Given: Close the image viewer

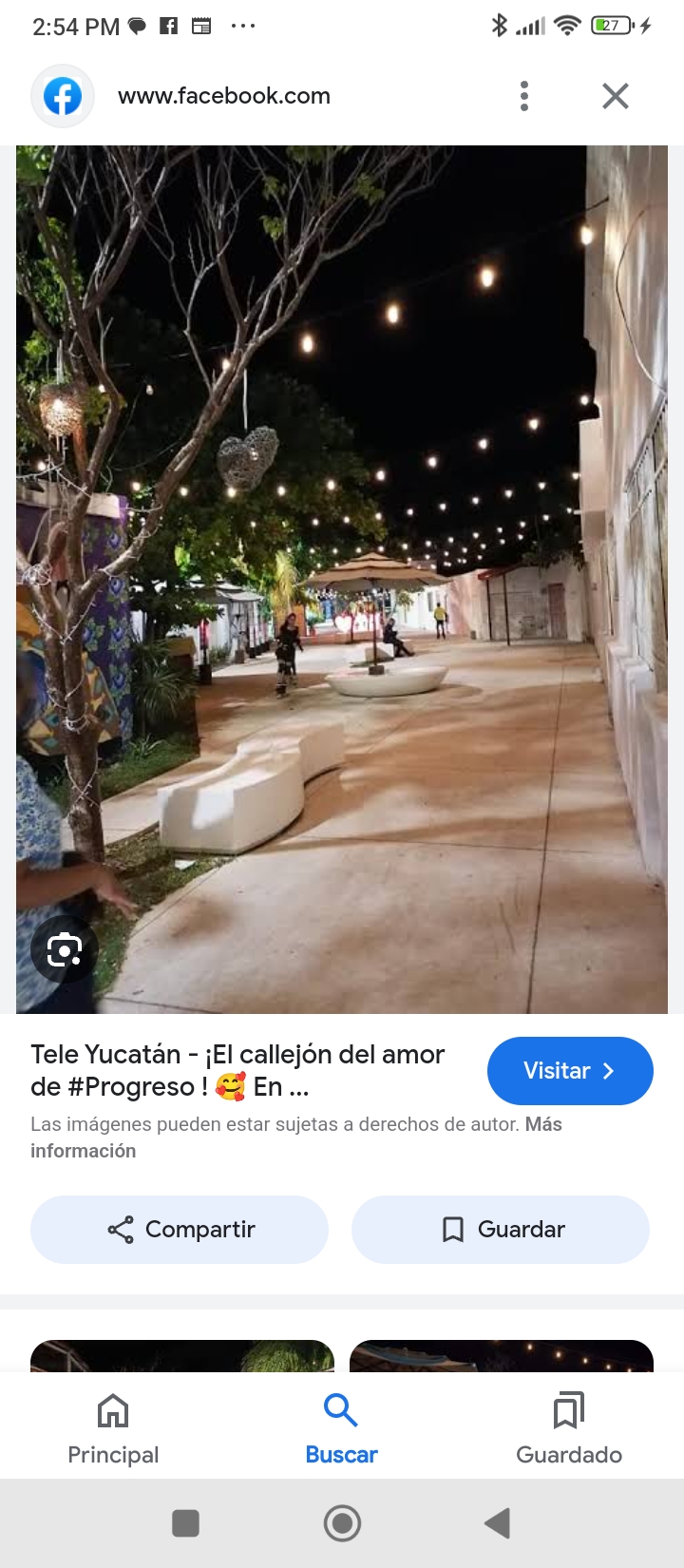Looking at the screenshot, I should click(x=616, y=96).
